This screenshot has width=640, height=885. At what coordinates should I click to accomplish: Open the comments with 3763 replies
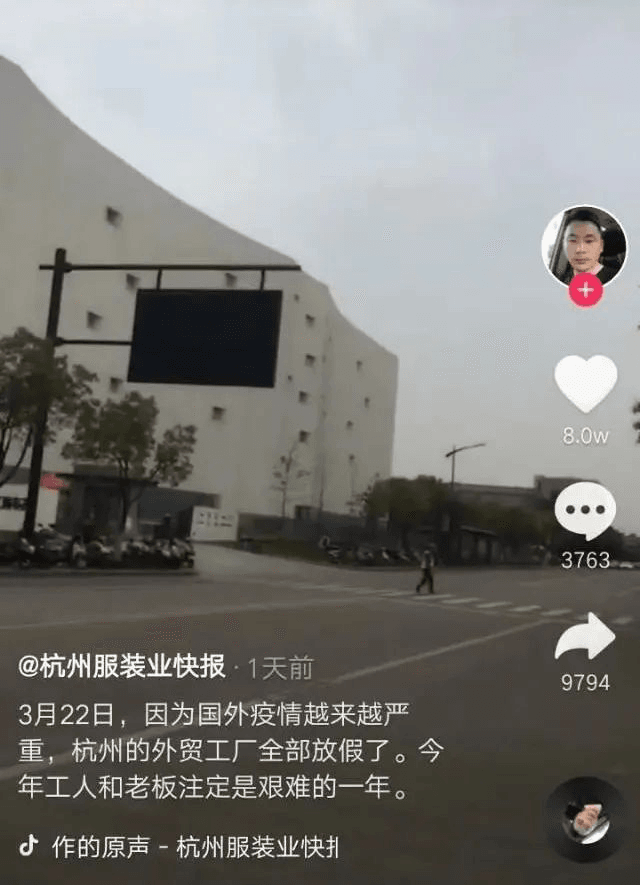pyautogui.click(x=585, y=511)
